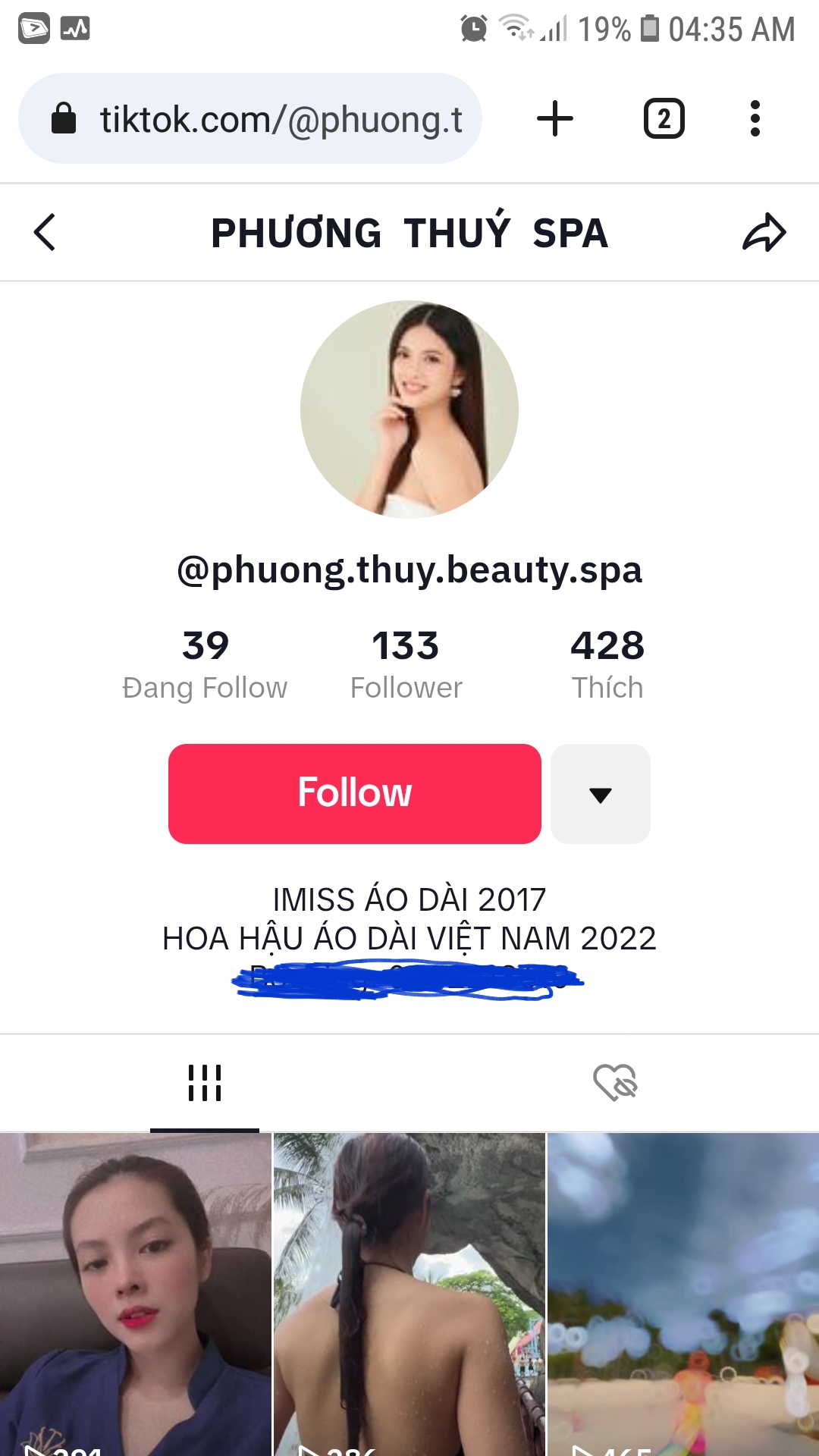Open the blurry beach video
Image resolution: width=819 pixels, height=1456 pixels.
tap(683, 1294)
